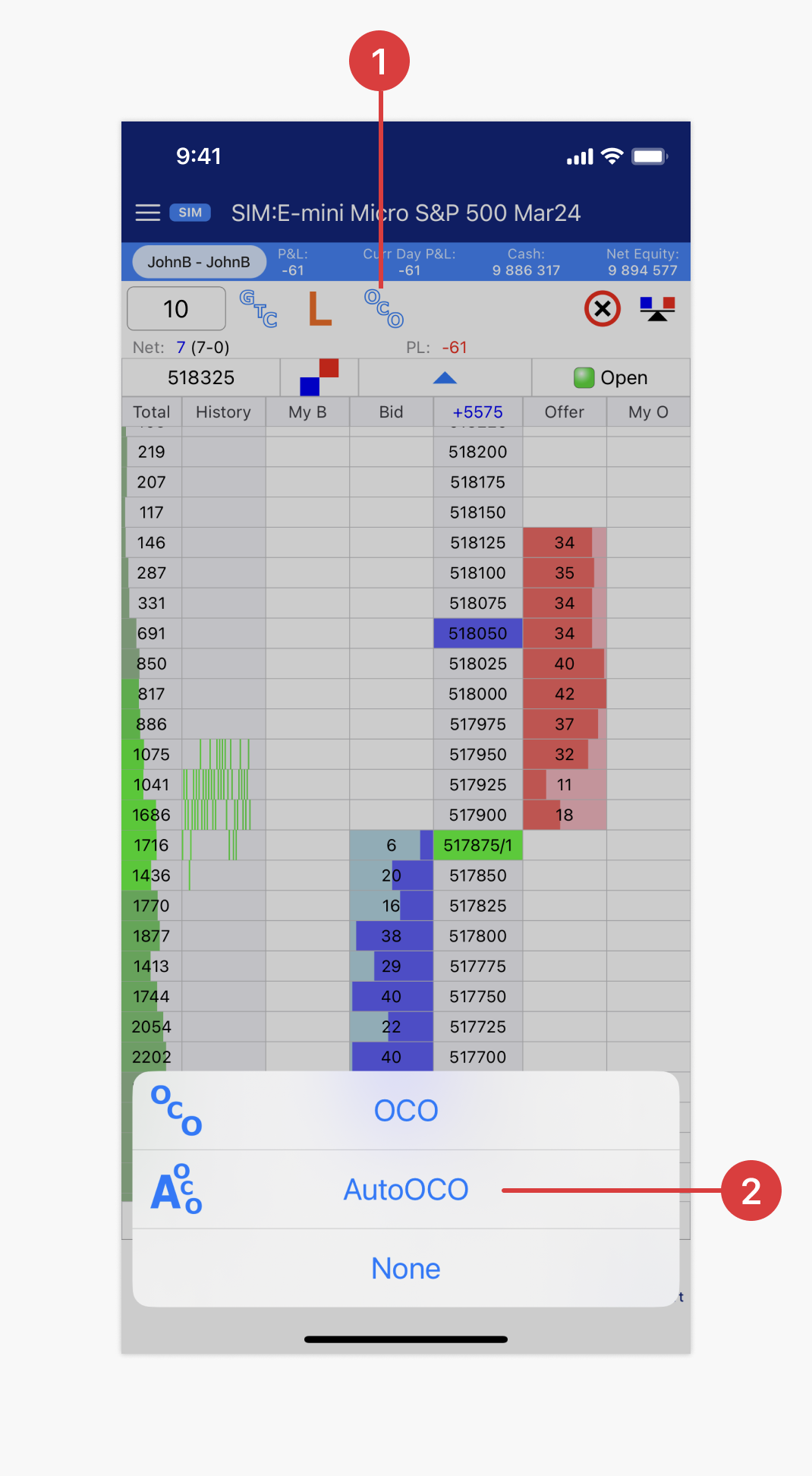
Task: Tap the orange L order type icon
Action: click(319, 309)
